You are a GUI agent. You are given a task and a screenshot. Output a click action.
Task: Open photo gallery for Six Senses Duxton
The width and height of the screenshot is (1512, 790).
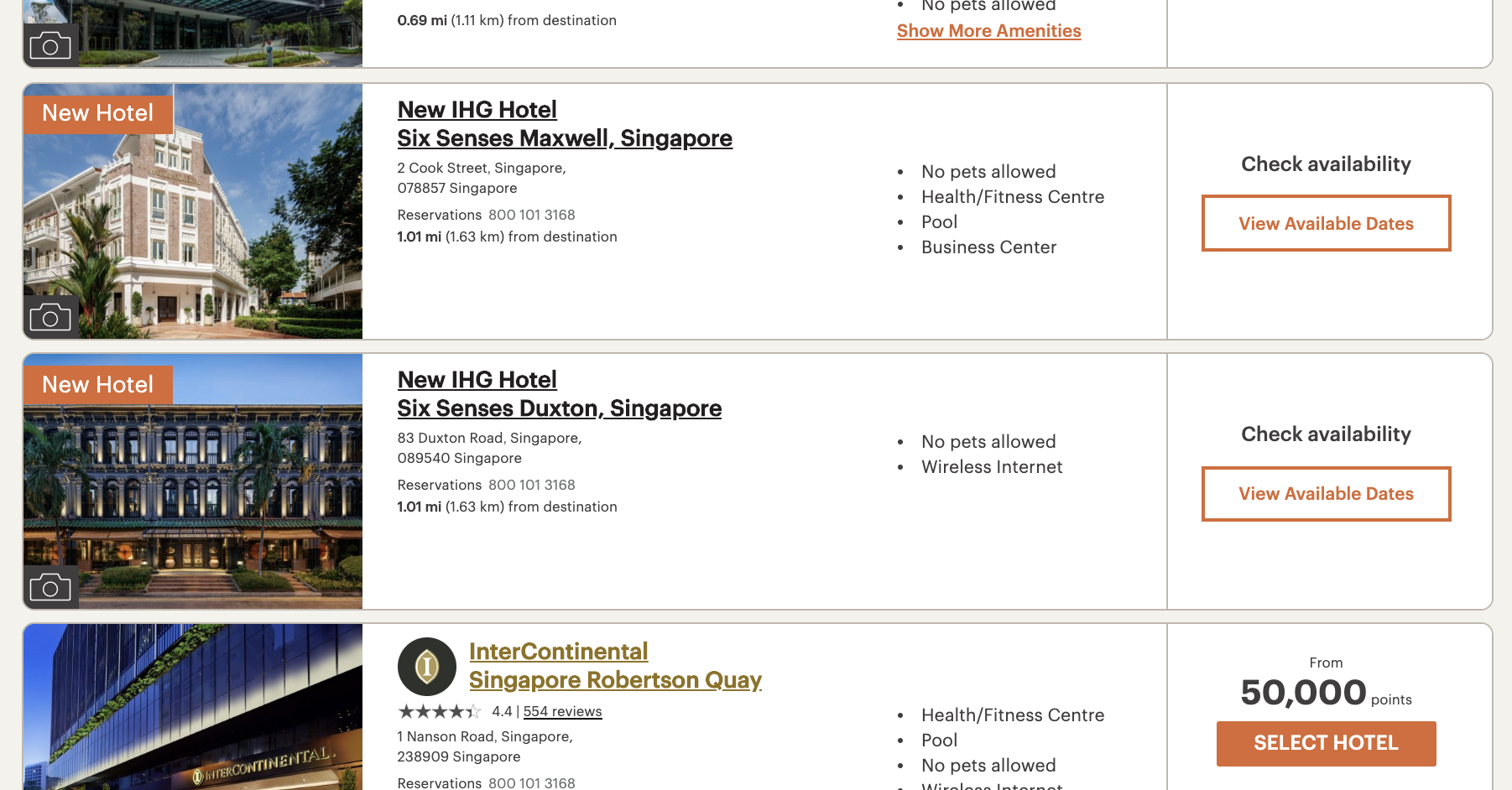(50, 587)
